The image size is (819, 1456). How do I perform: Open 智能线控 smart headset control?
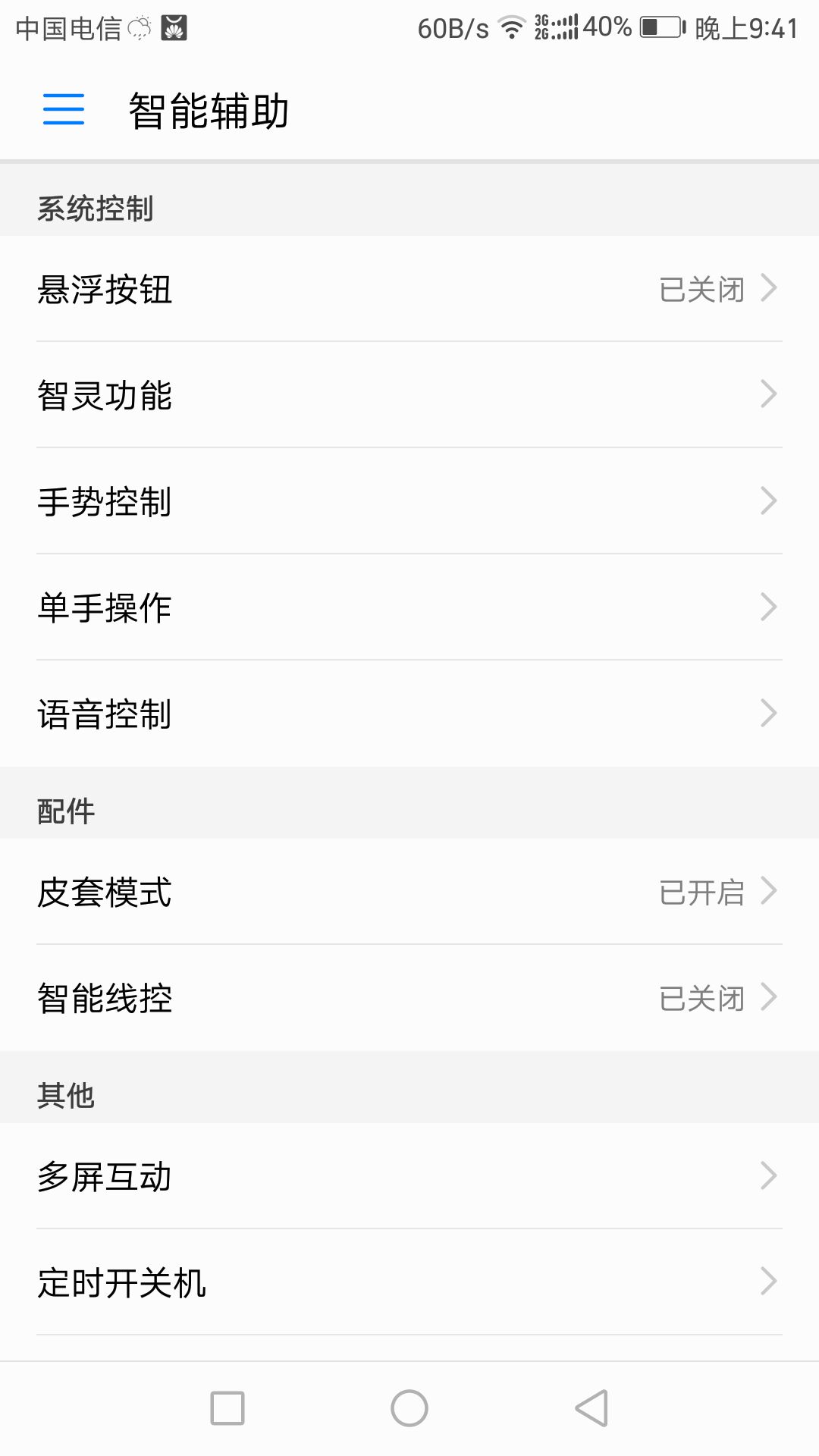(409, 998)
